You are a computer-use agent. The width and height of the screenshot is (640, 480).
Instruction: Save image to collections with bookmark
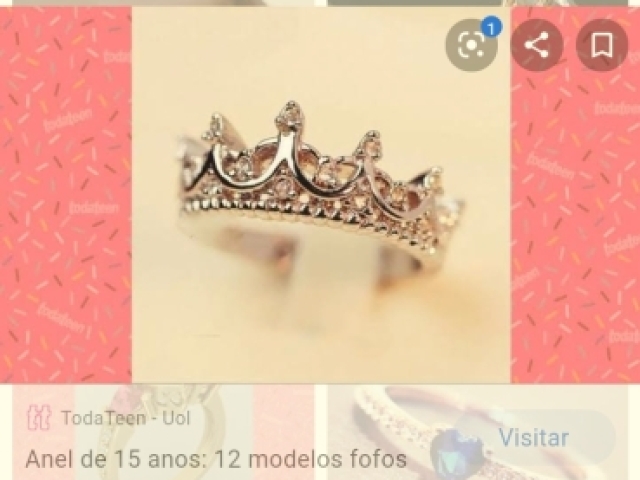coord(602,45)
